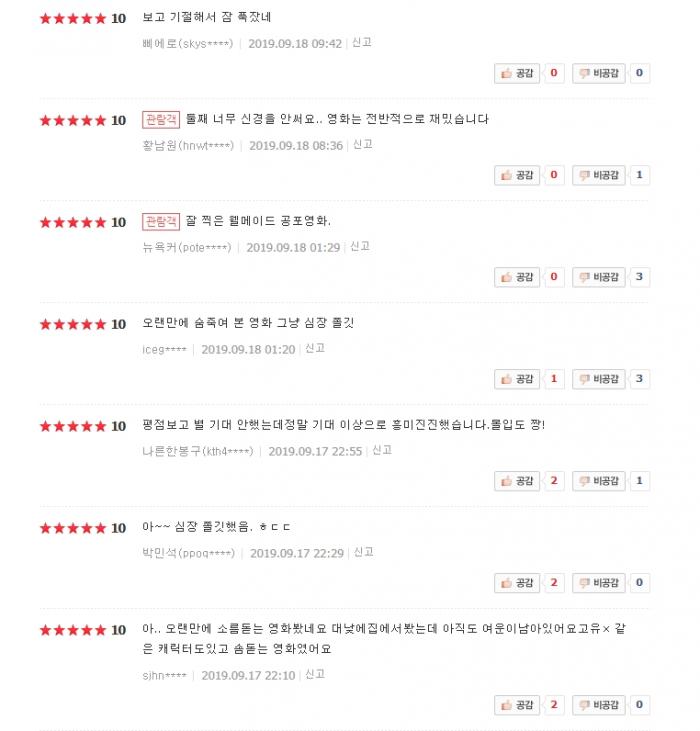Tap 비공감 on 삐에로's review
The image size is (700, 731).
point(599,73)
